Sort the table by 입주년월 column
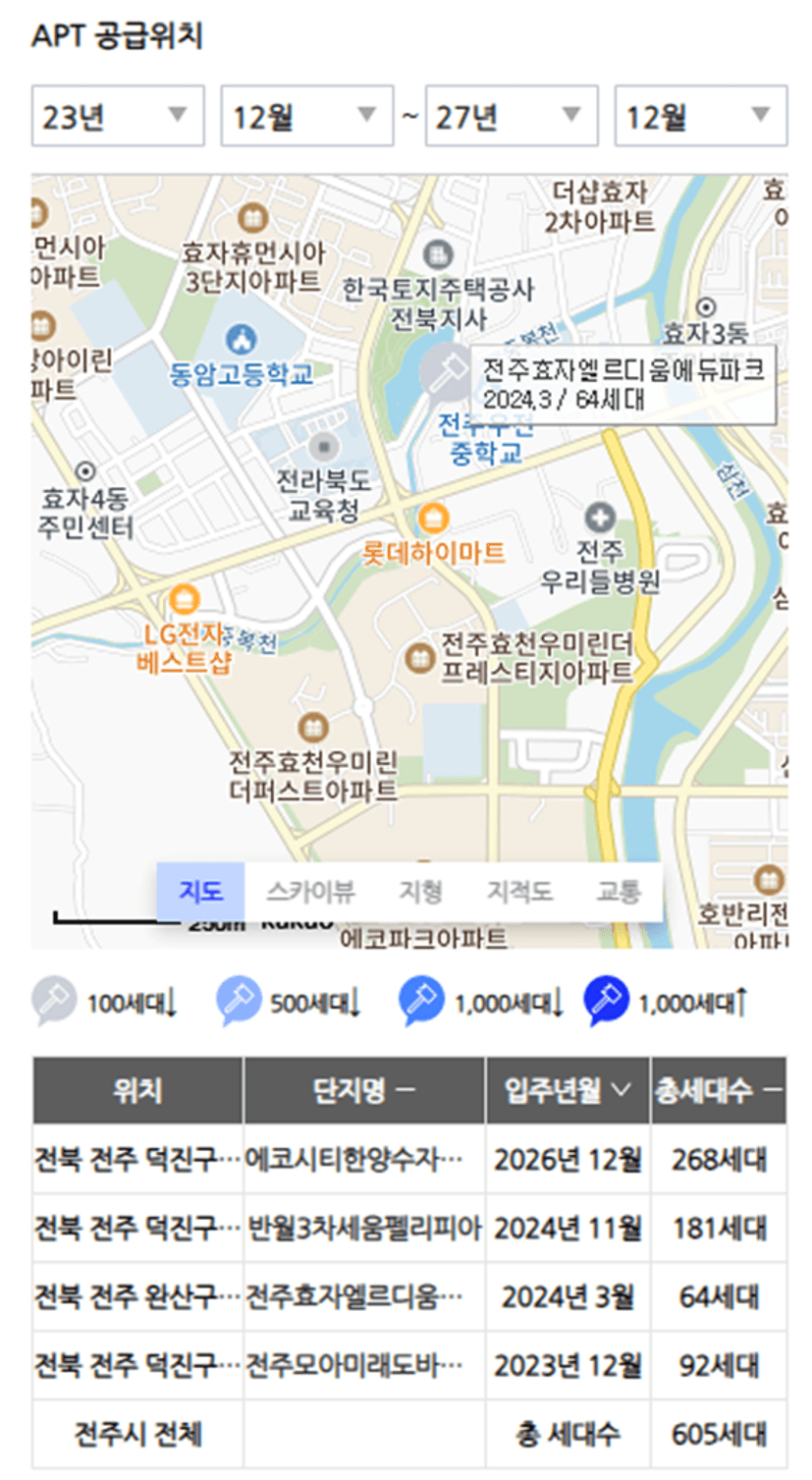Viewport: 812px width, 1480px height. tap(568, 1090)
